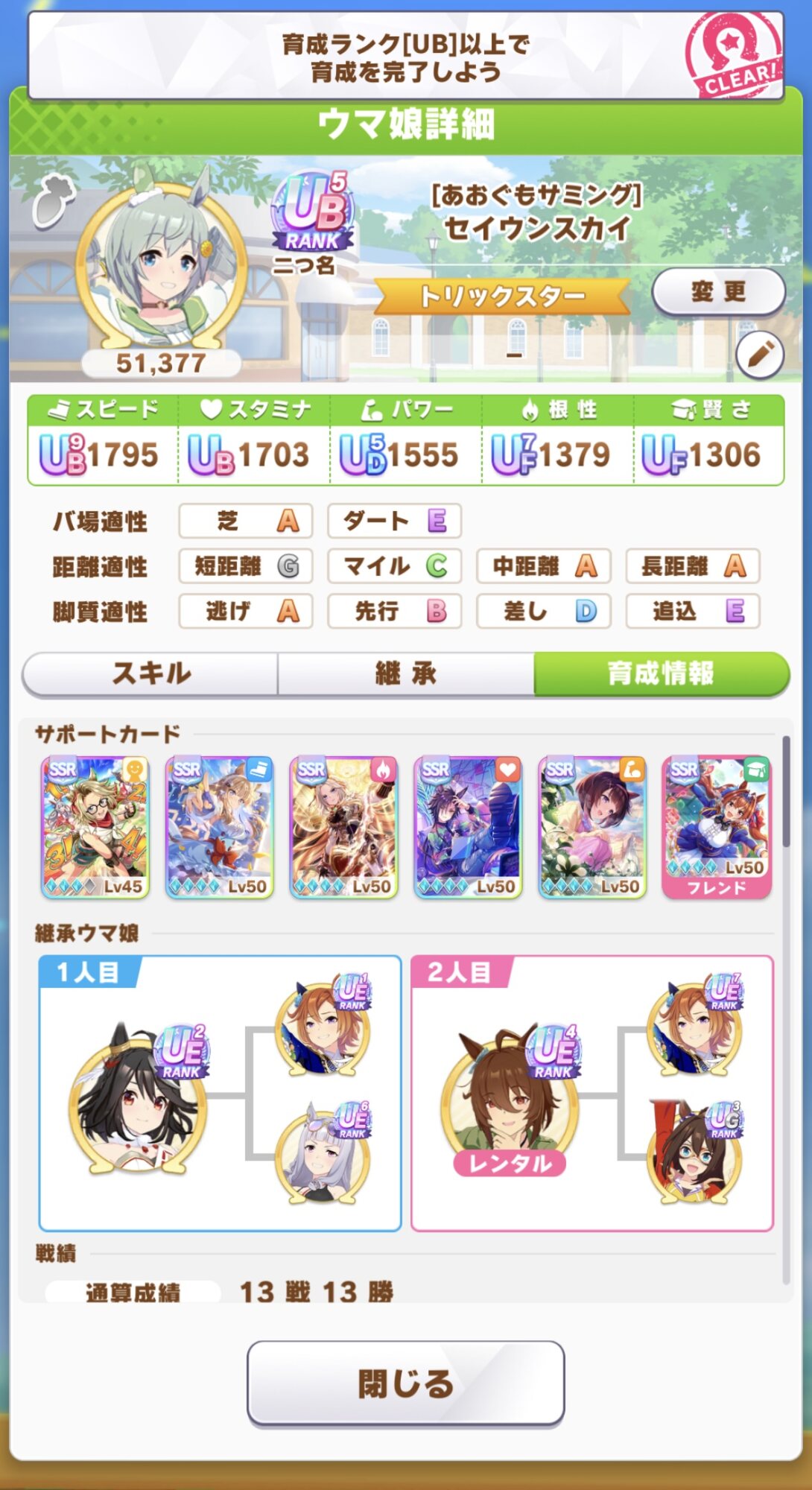Close the dialog with 閉じる
This screenshot has height=1490, width=812.
coord(406,1383)
